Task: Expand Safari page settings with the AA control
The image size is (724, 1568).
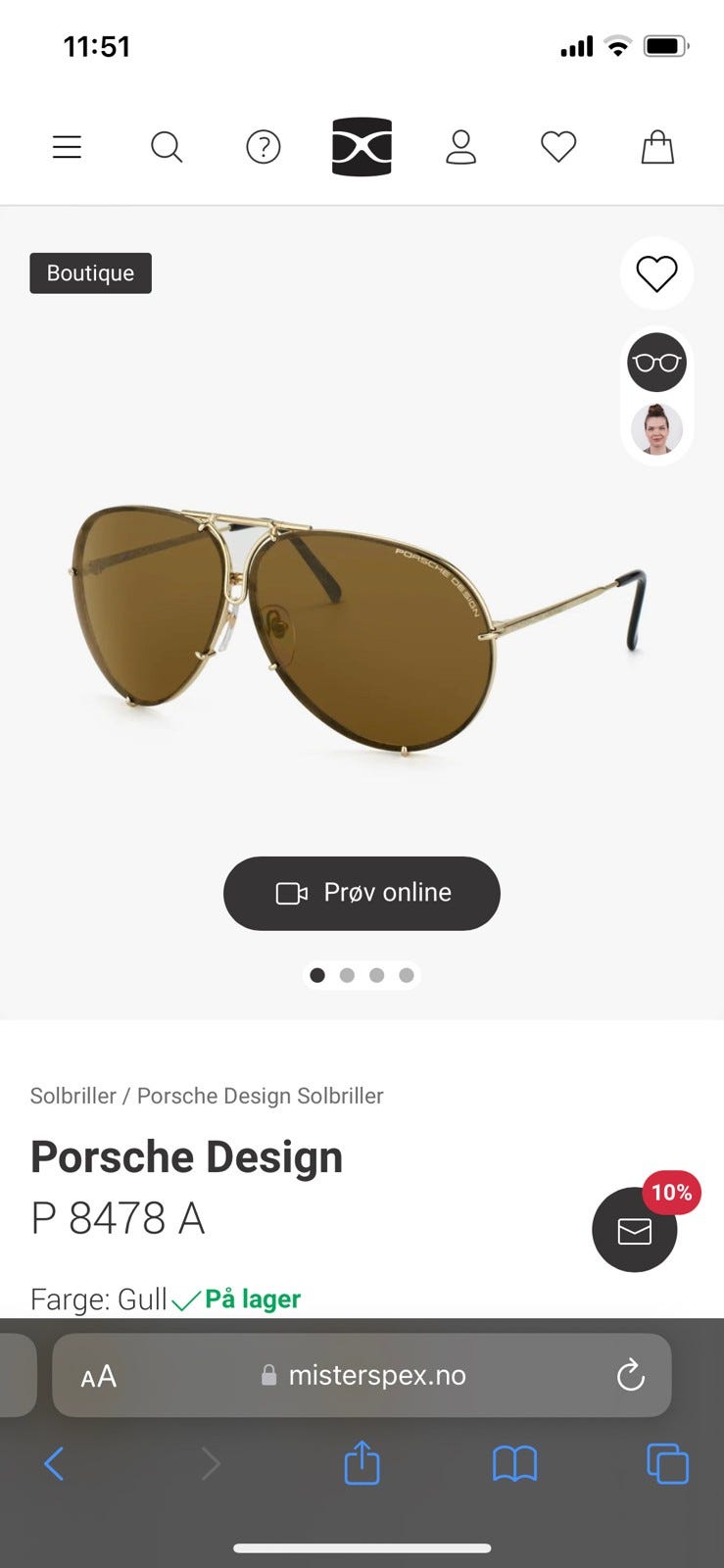Action: coord(98,1376)
